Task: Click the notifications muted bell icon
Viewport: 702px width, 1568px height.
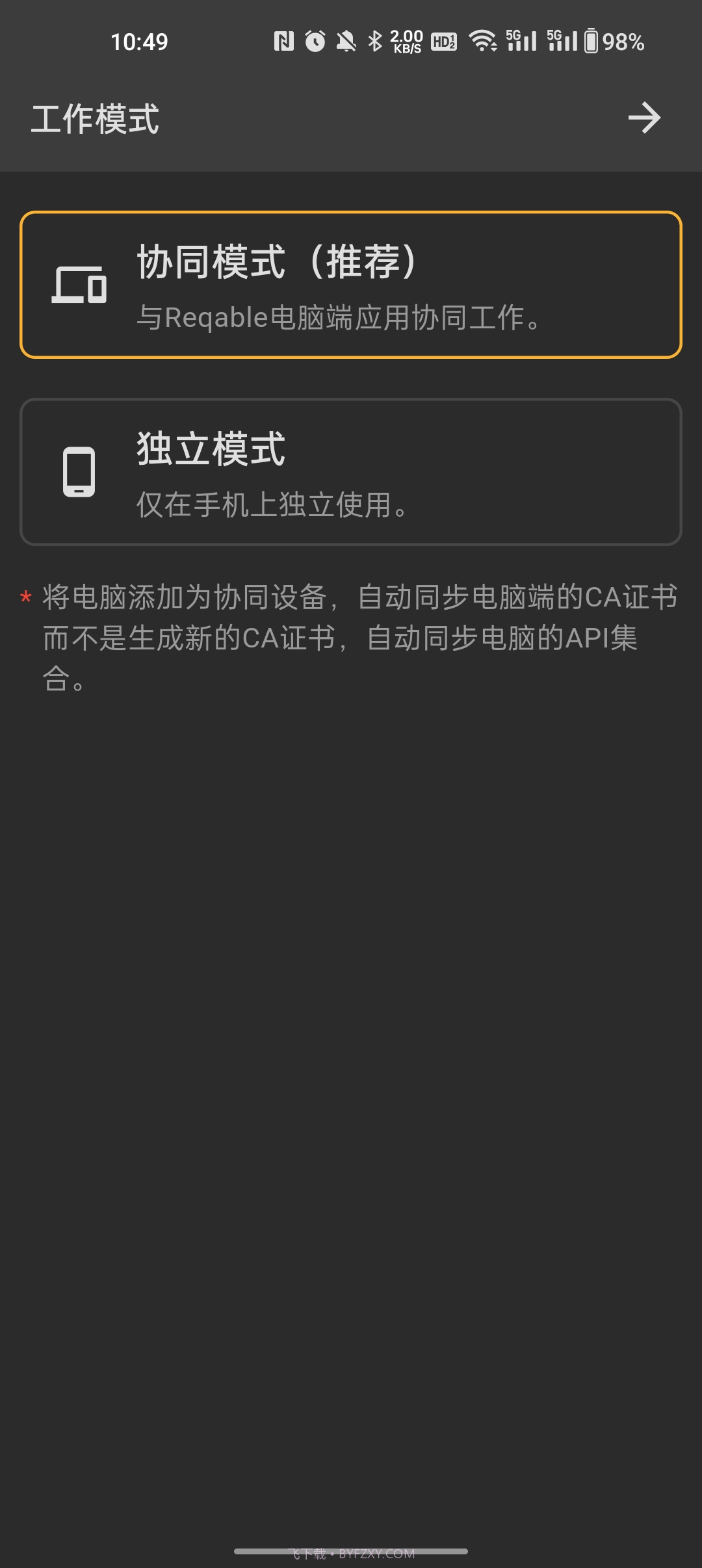Action: [x=345, y=41]
